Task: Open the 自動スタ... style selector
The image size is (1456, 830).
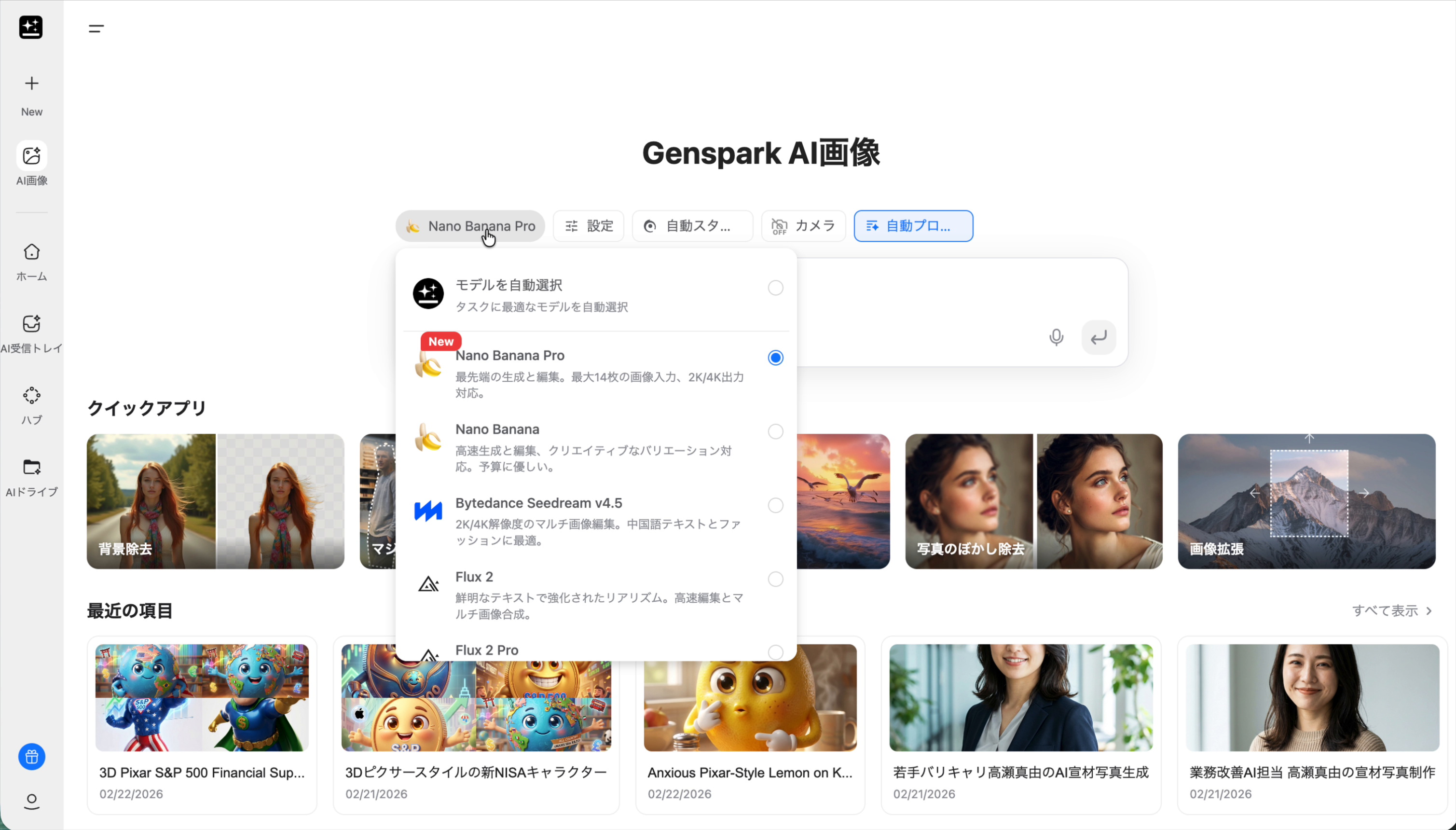Action: pos(692,226)
